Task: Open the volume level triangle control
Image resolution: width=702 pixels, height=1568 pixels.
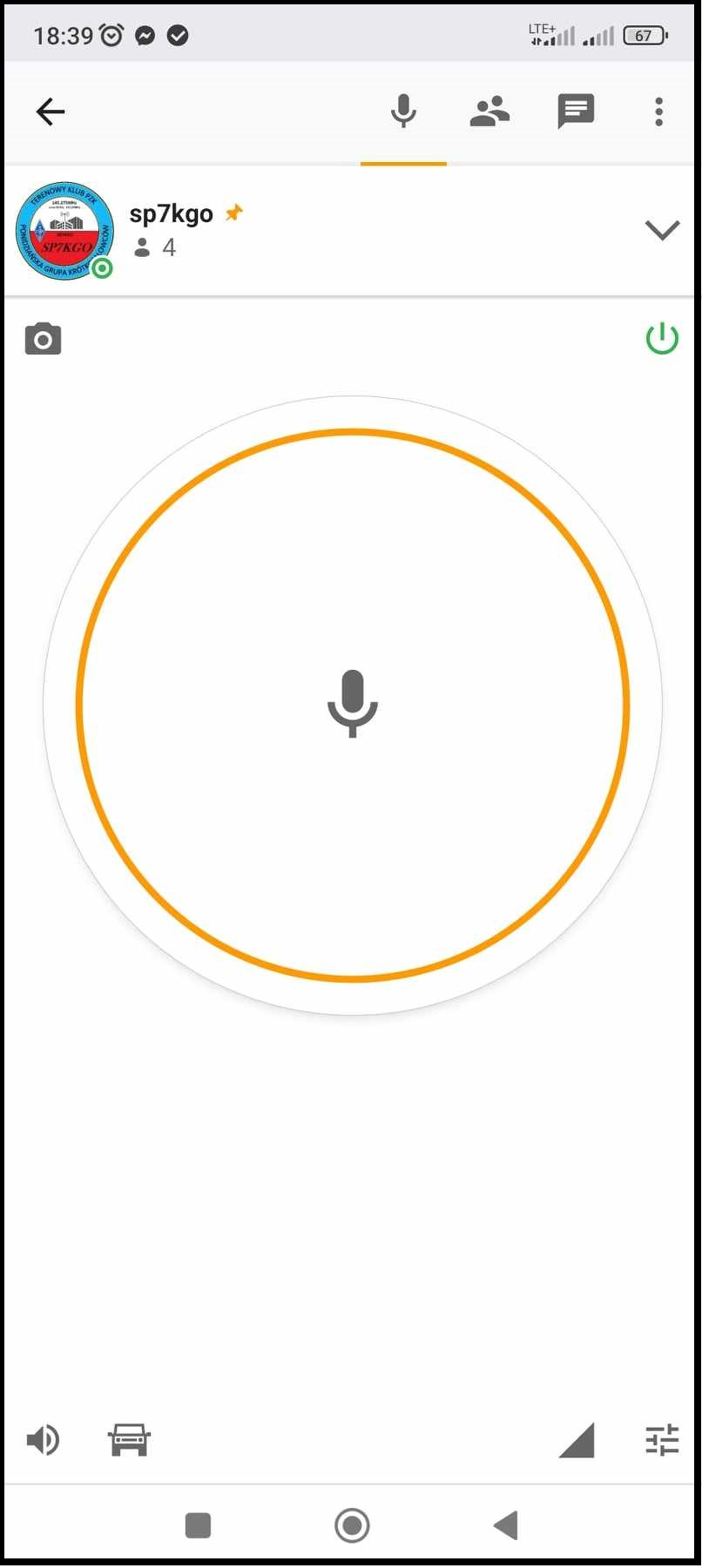Action: [x=577, y=1440]
